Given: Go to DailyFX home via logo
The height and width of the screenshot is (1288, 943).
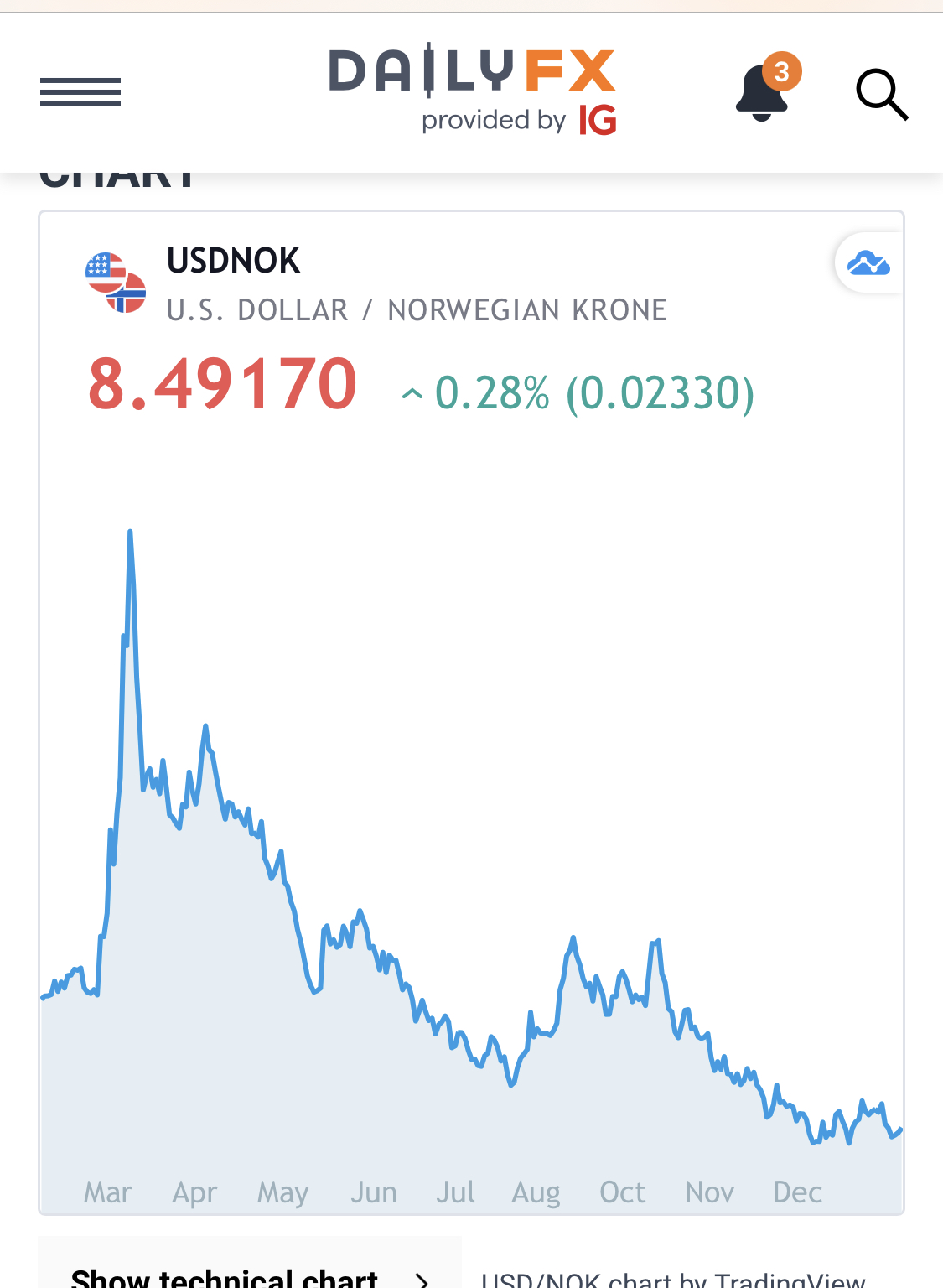Looking at the screenshot, I should coord(473,89).
